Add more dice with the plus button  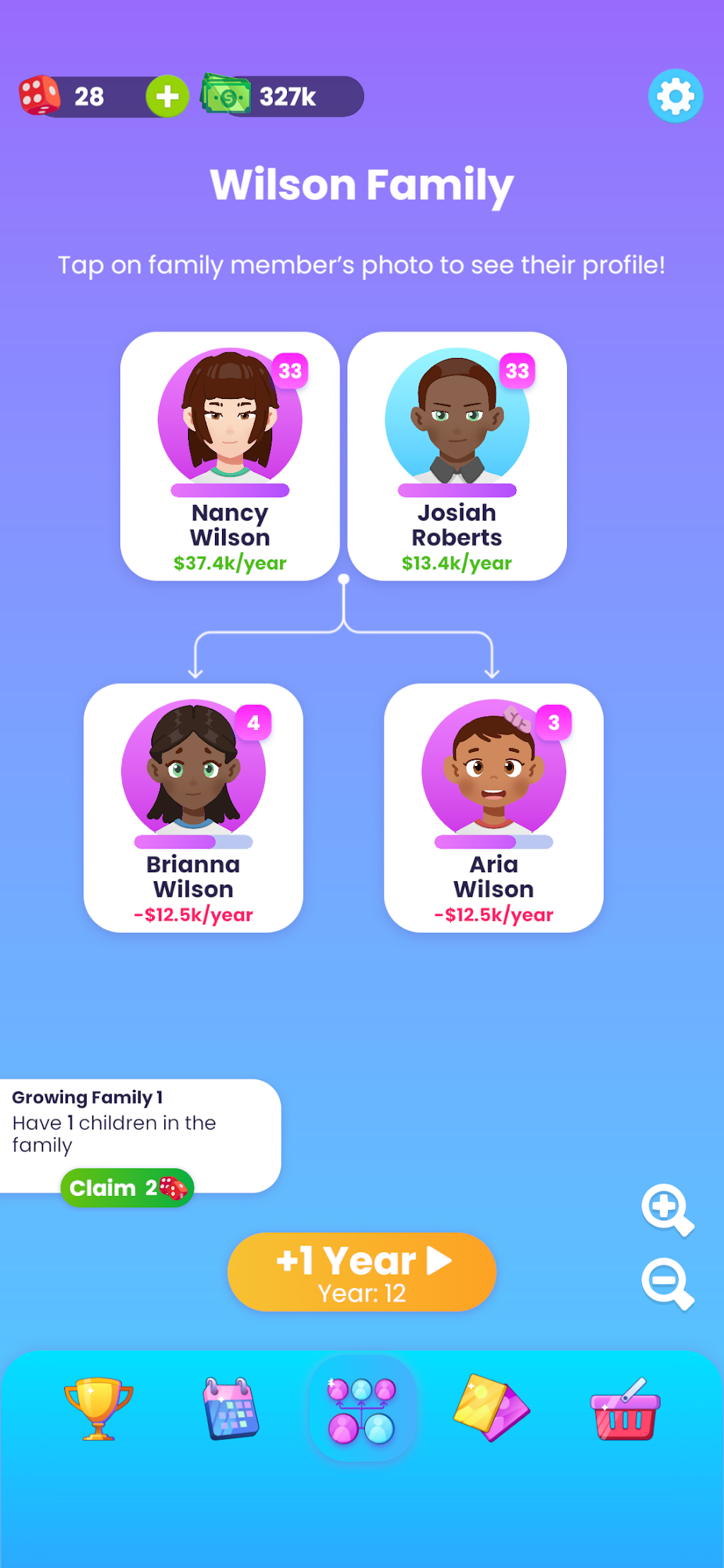point(167,96)
